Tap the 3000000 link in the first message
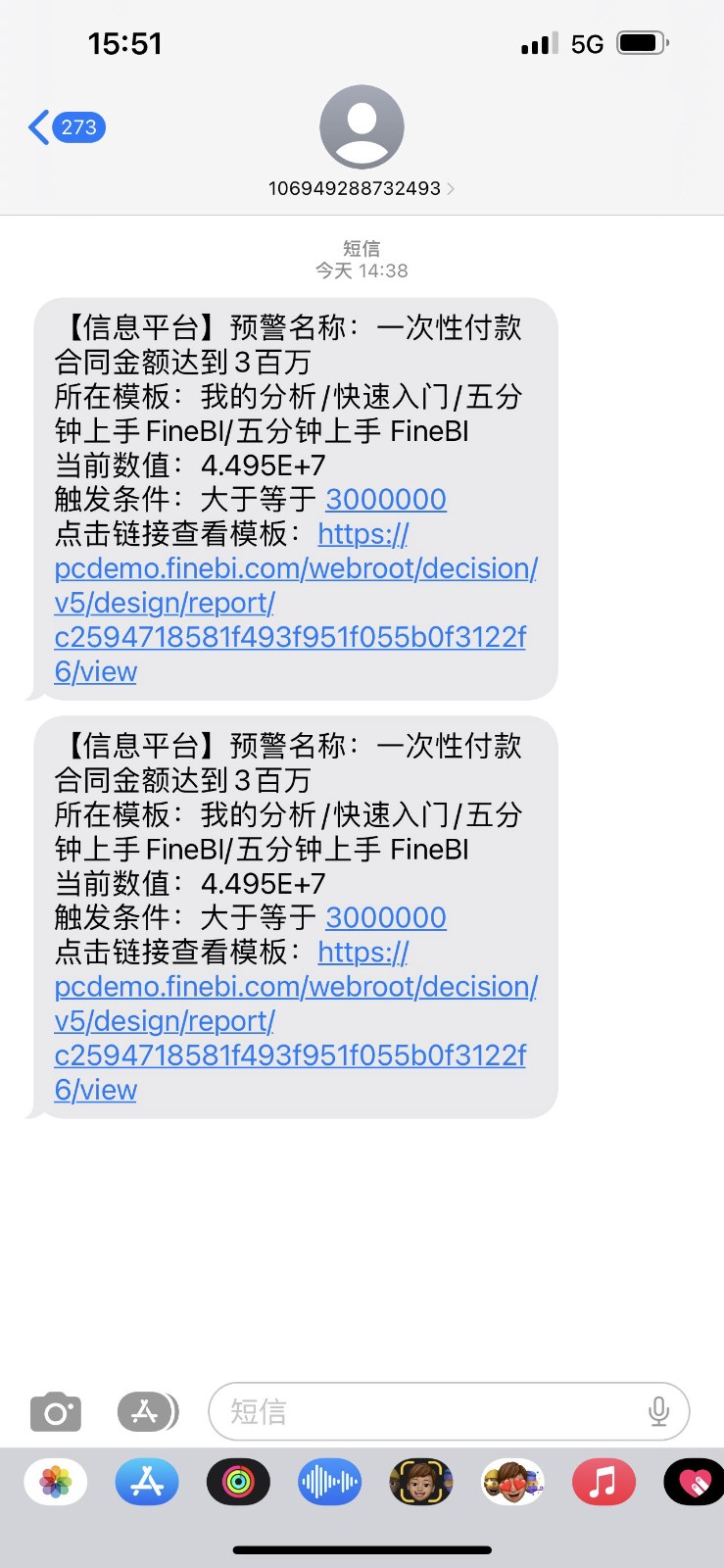724x1568 pixels. click(x=385, y=500)
